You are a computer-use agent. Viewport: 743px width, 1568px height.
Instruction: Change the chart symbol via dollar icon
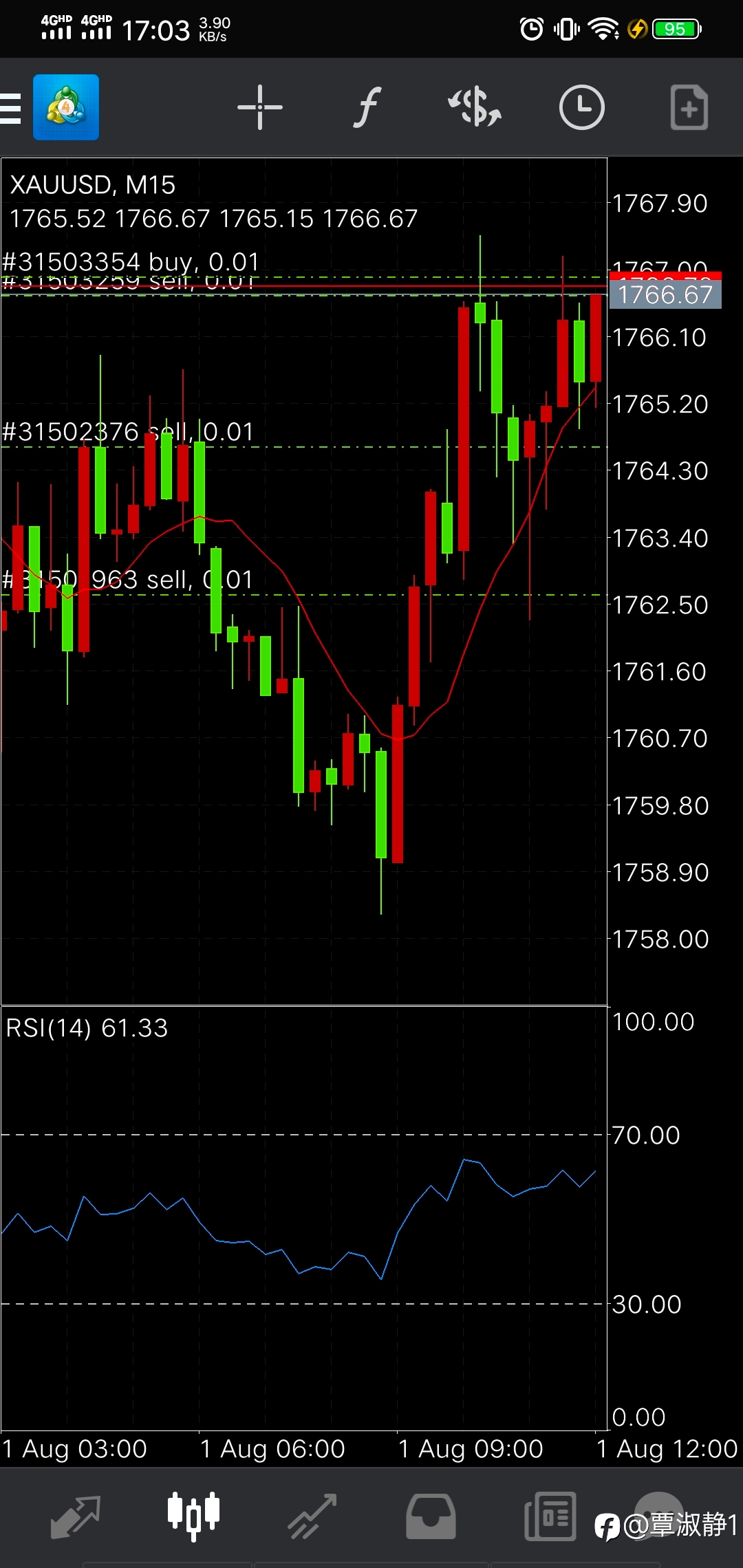[x=475, y=107]
